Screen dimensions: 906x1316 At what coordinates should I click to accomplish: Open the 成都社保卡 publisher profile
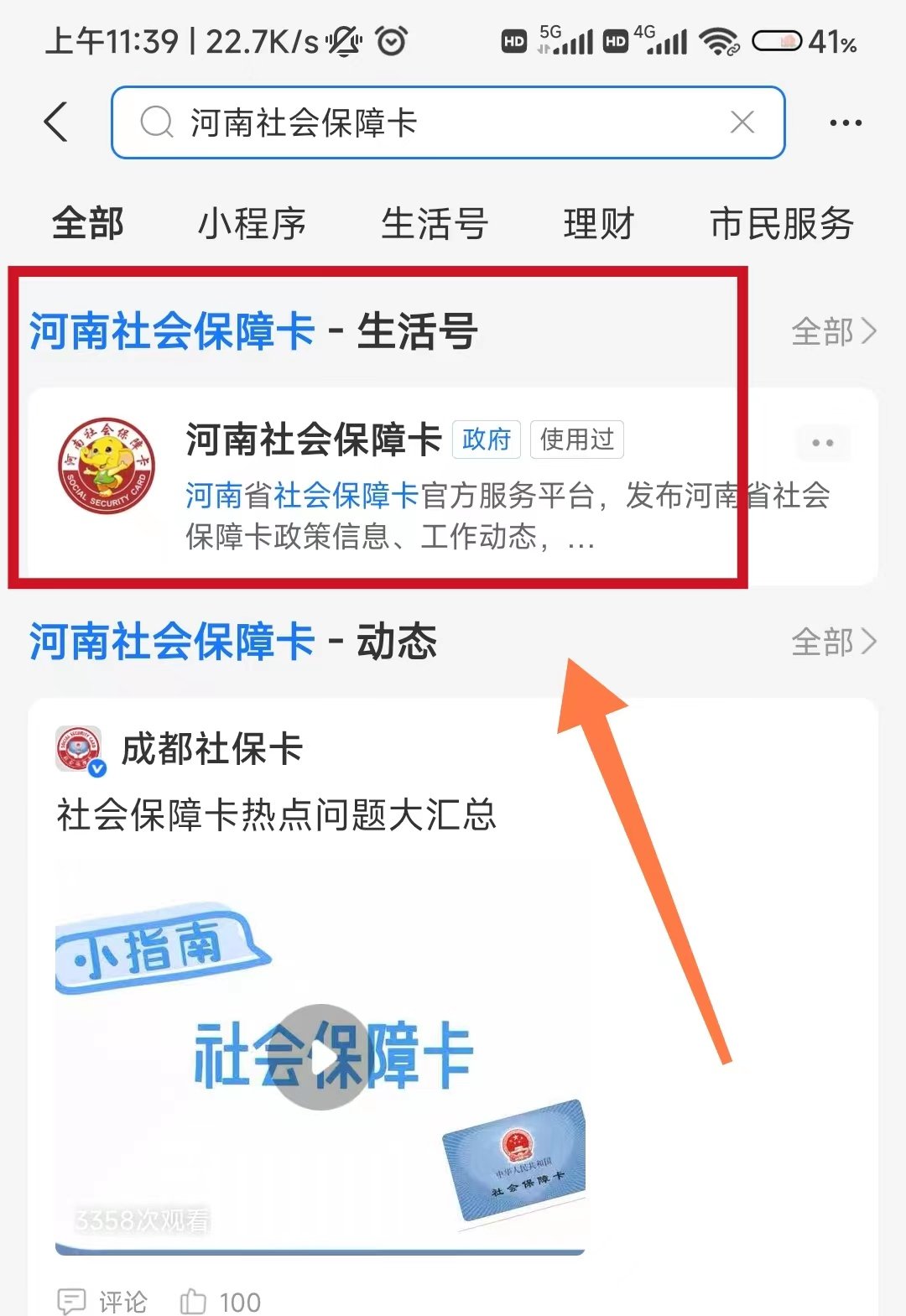tap(210, 748)
